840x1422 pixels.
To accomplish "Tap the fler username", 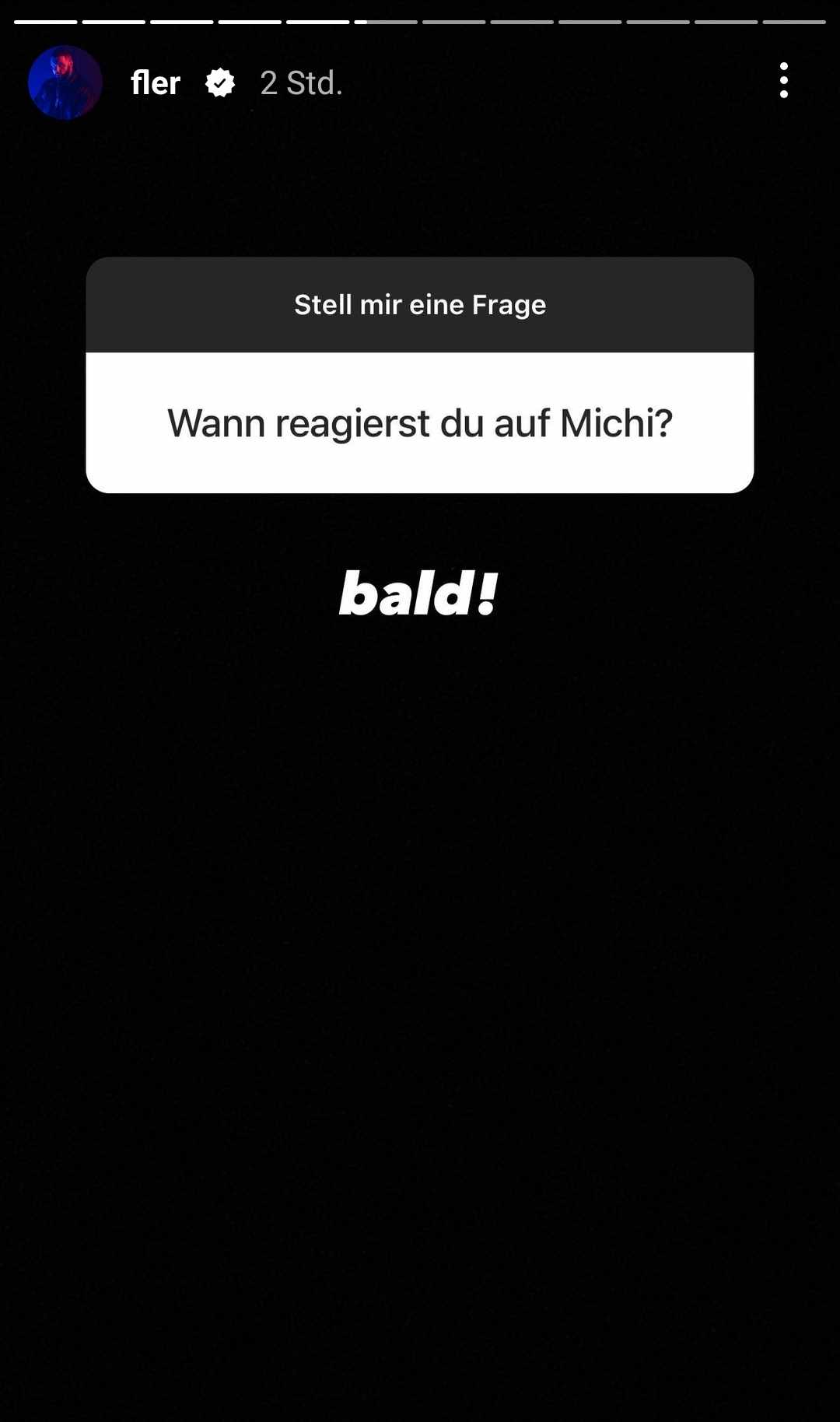I will point(156,82).
